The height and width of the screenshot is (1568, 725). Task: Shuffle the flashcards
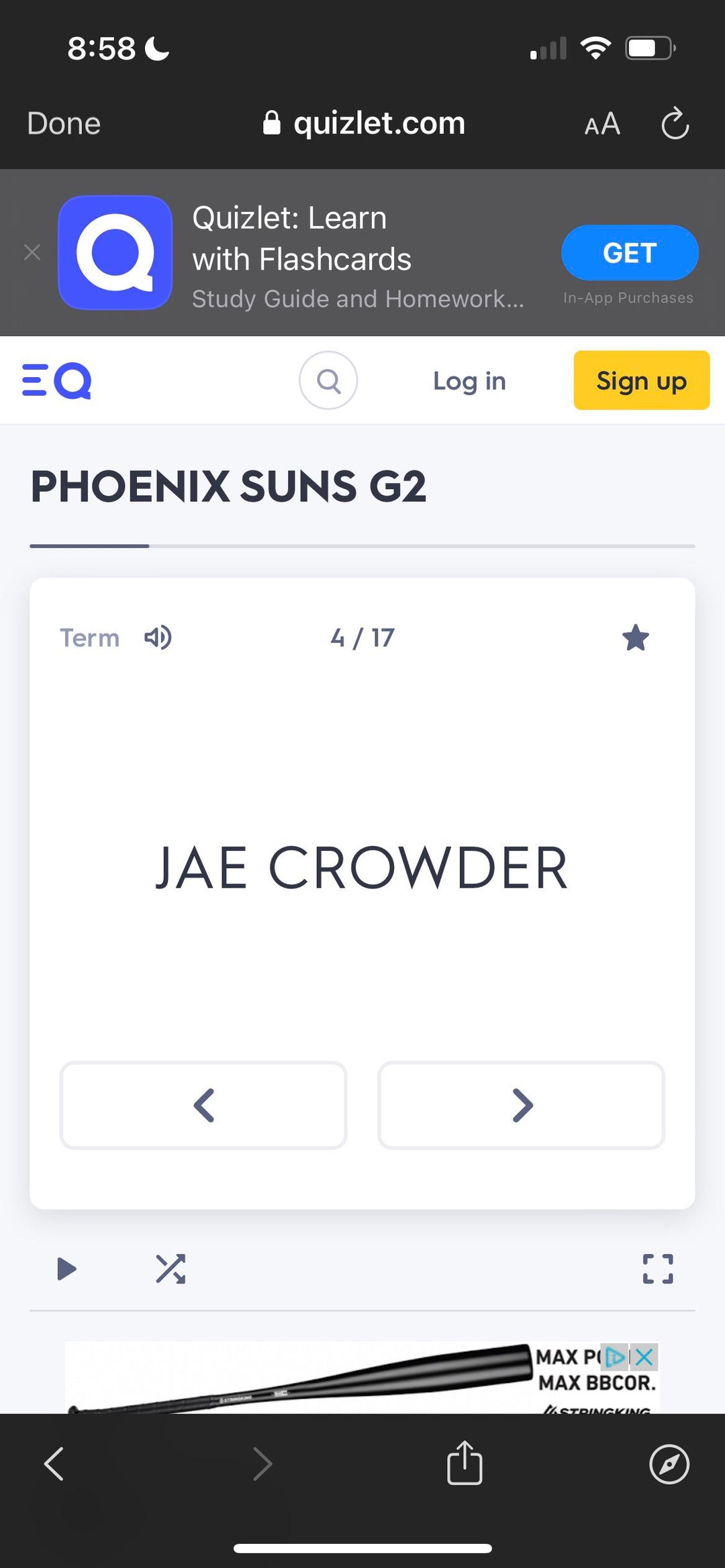tap(171, 1269)
